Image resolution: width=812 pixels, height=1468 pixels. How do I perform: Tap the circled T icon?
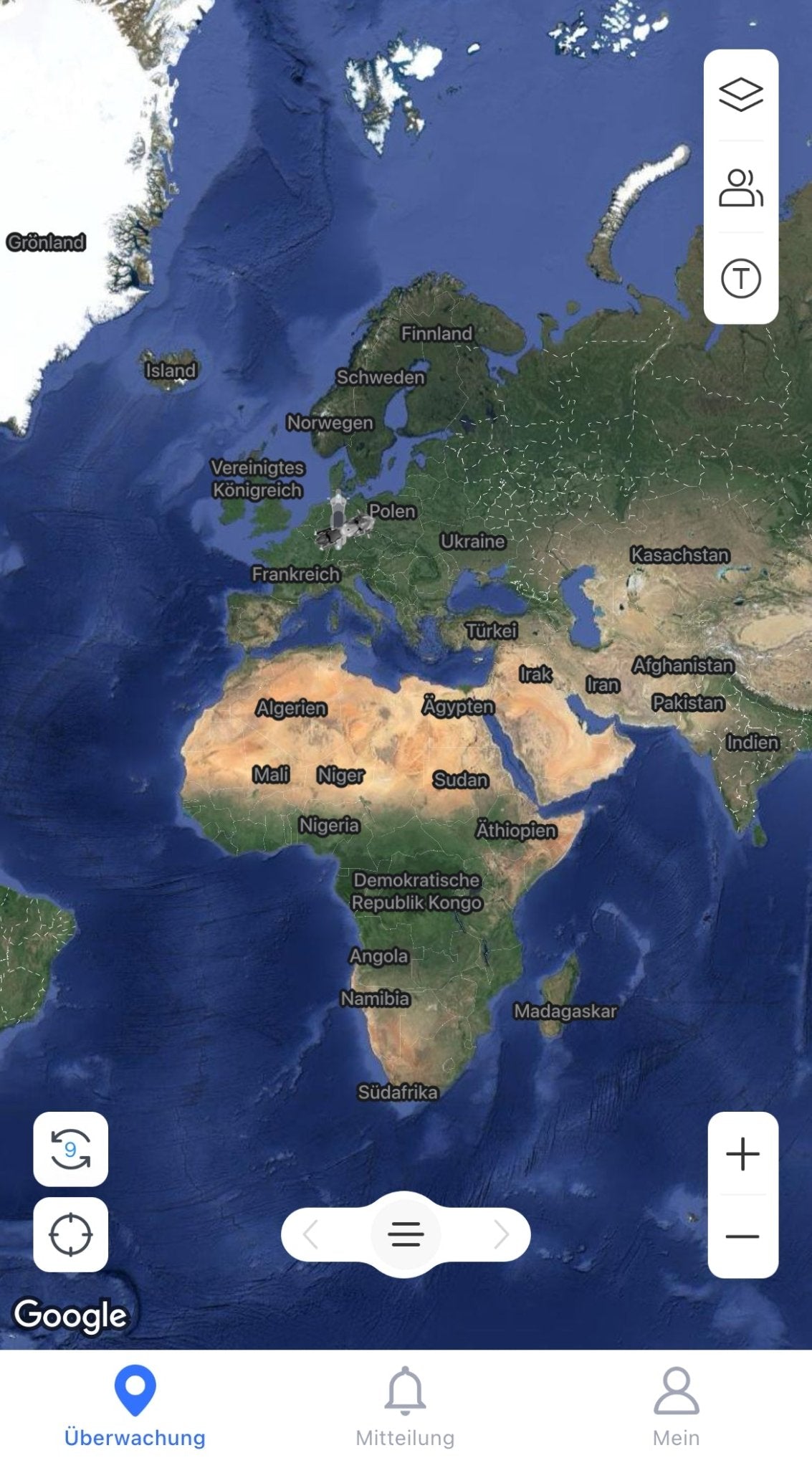[740, 278]
